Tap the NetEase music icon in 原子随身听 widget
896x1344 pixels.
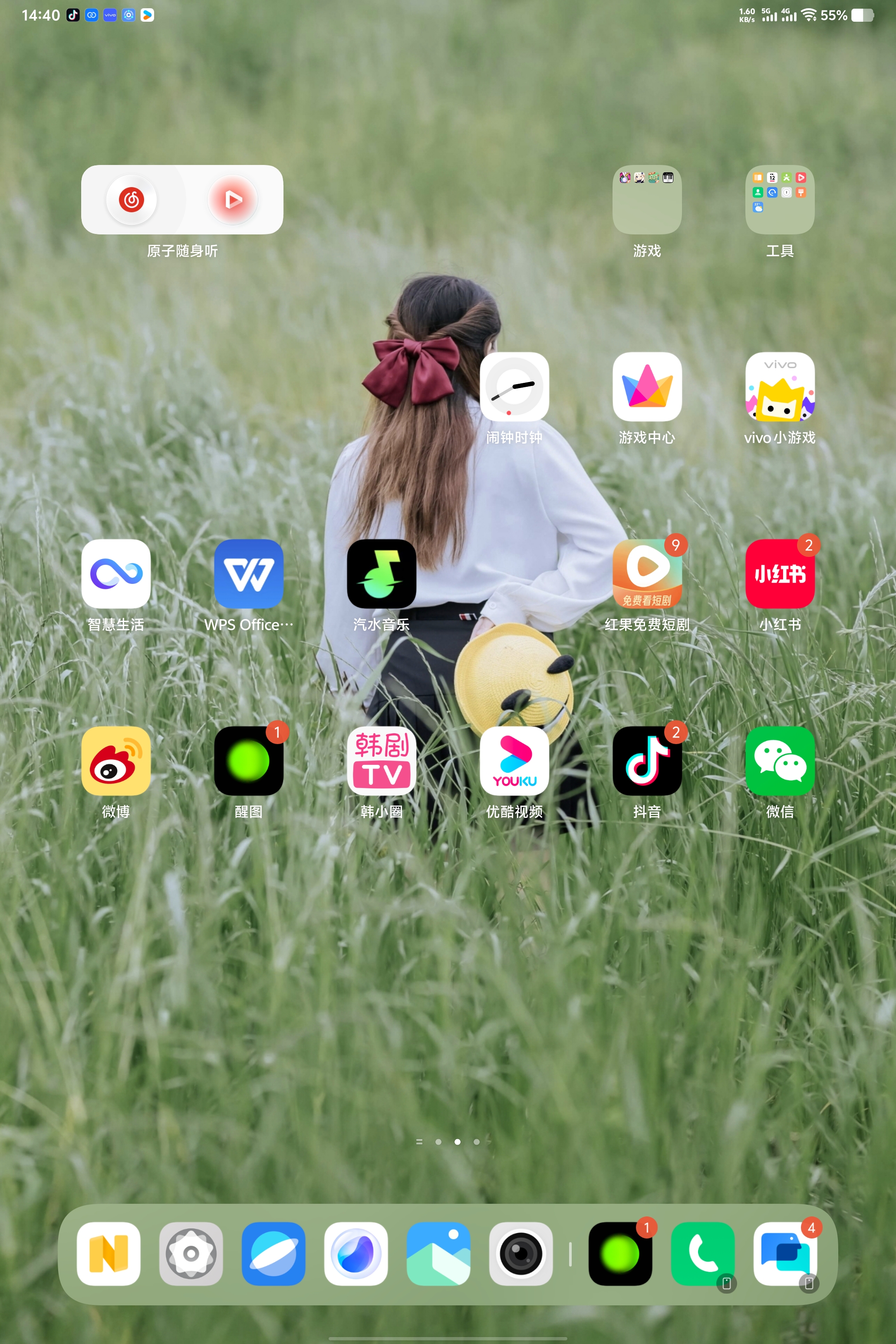tap(132, 199)
